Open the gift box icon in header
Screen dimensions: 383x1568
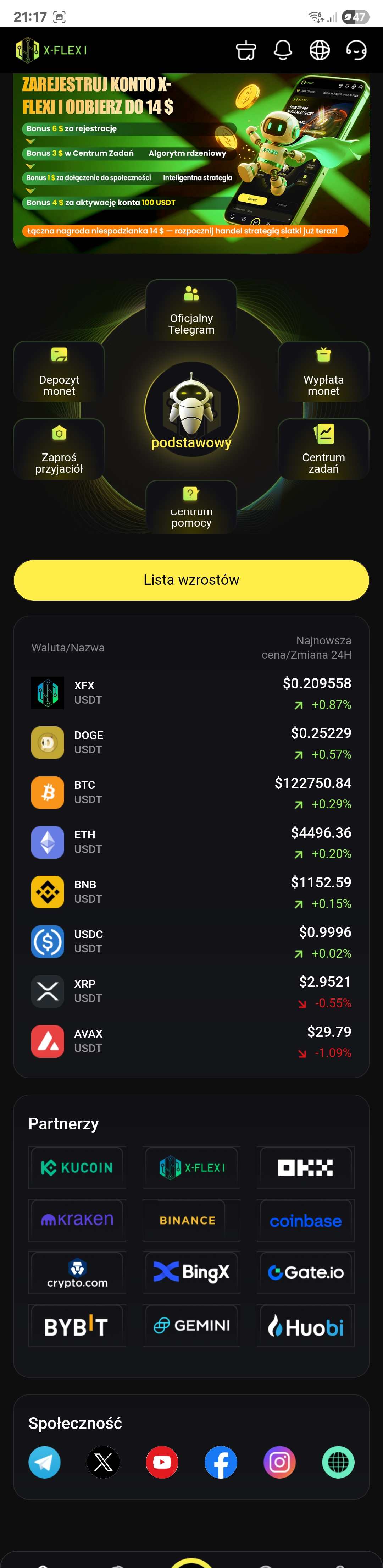coord(246,50)
